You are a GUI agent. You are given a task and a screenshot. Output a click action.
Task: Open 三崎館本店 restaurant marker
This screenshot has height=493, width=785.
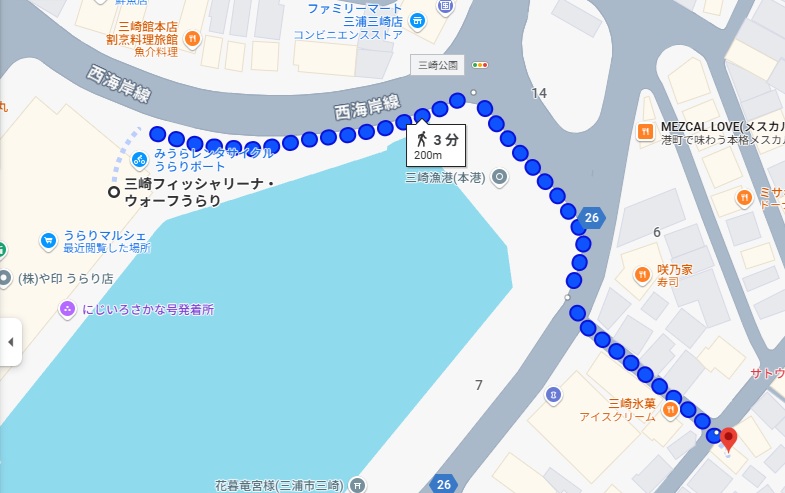(x=191, y=39)
